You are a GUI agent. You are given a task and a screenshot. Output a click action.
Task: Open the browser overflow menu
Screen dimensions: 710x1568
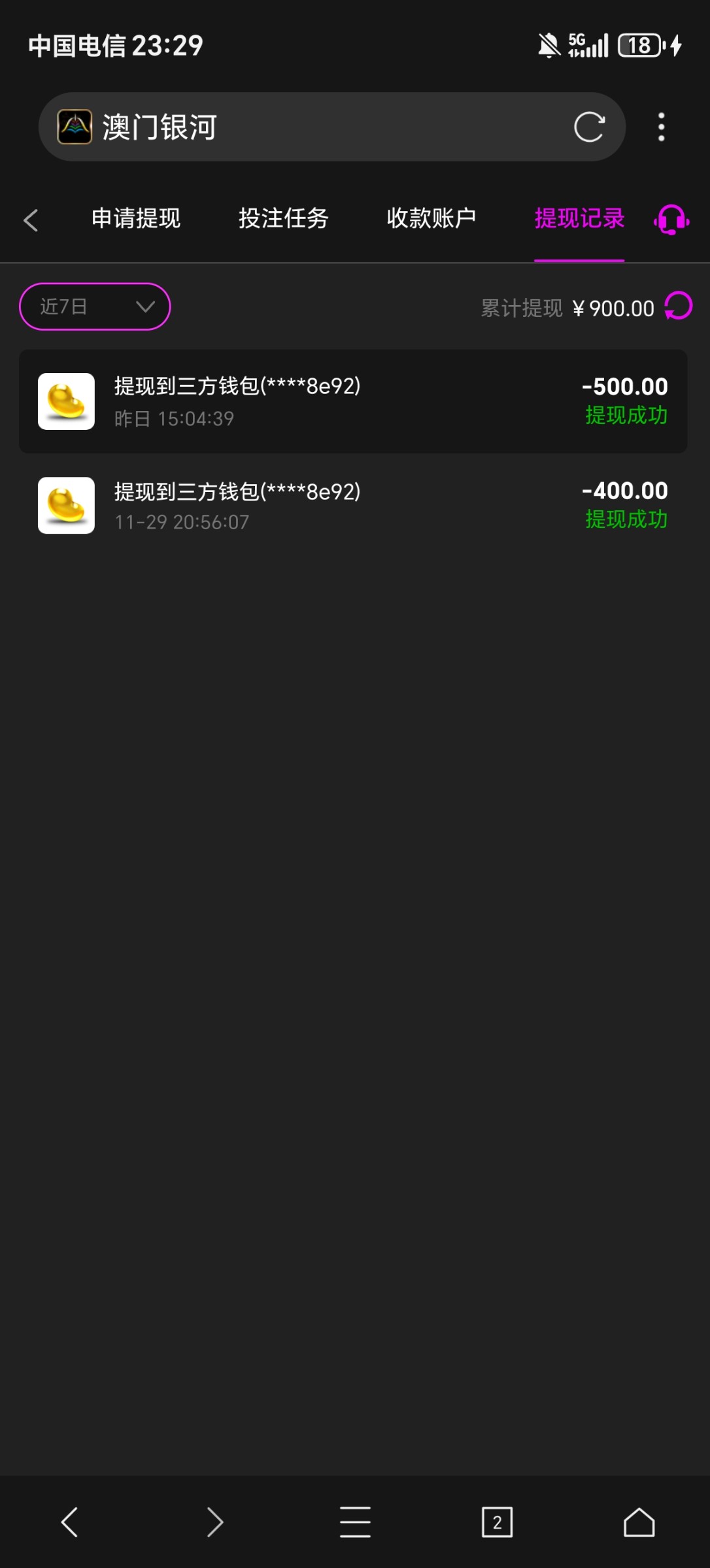661,127
